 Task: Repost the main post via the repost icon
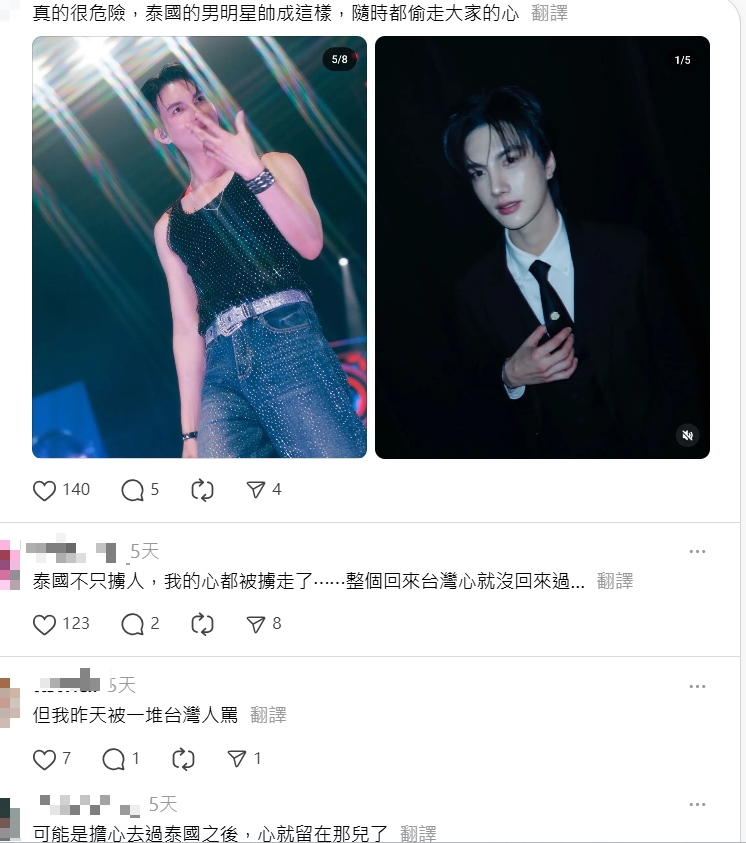tap(203, 489)
